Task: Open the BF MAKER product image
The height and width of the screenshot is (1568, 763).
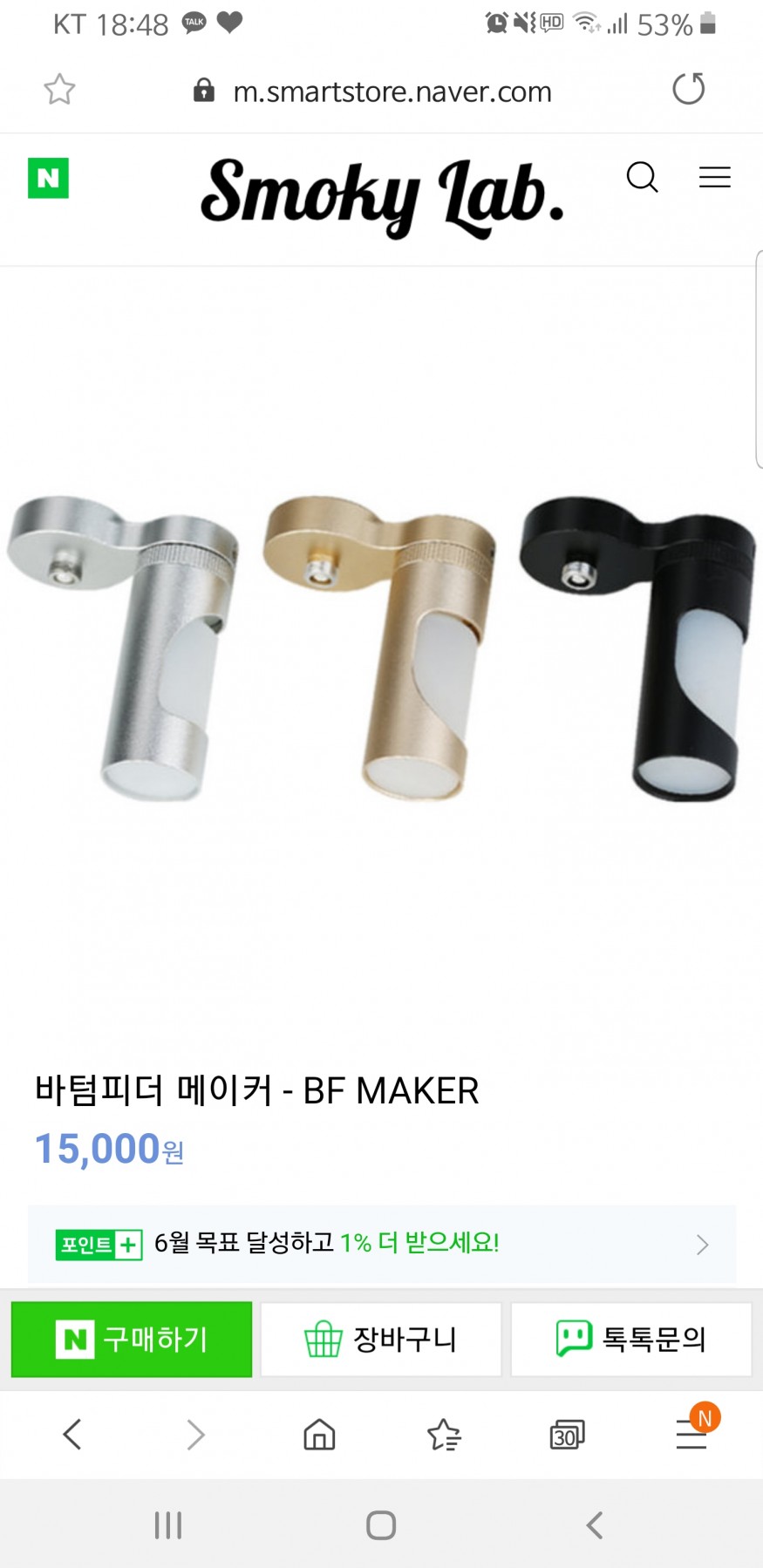Action: (381, 647)
